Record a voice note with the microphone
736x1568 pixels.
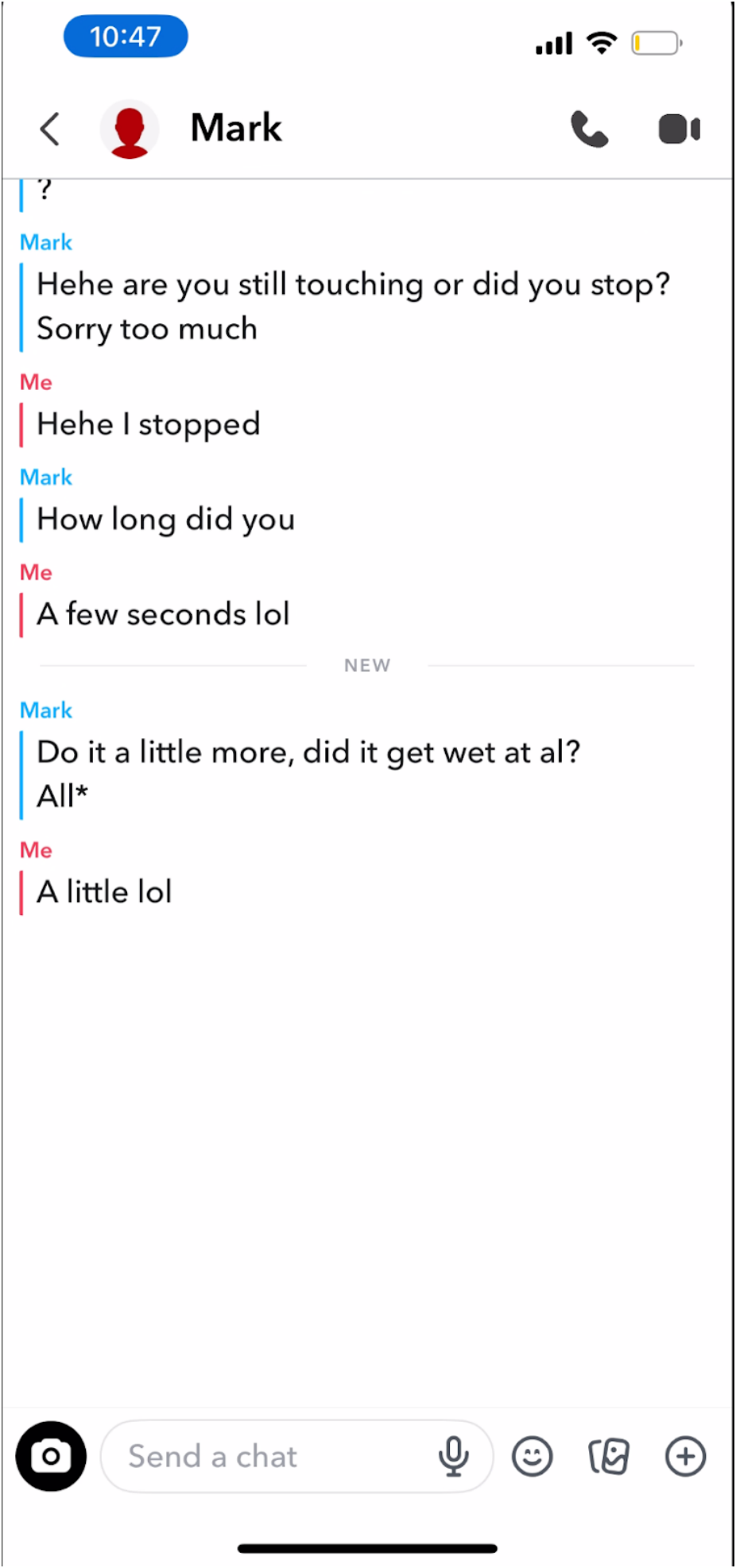tap(454, 1456)
